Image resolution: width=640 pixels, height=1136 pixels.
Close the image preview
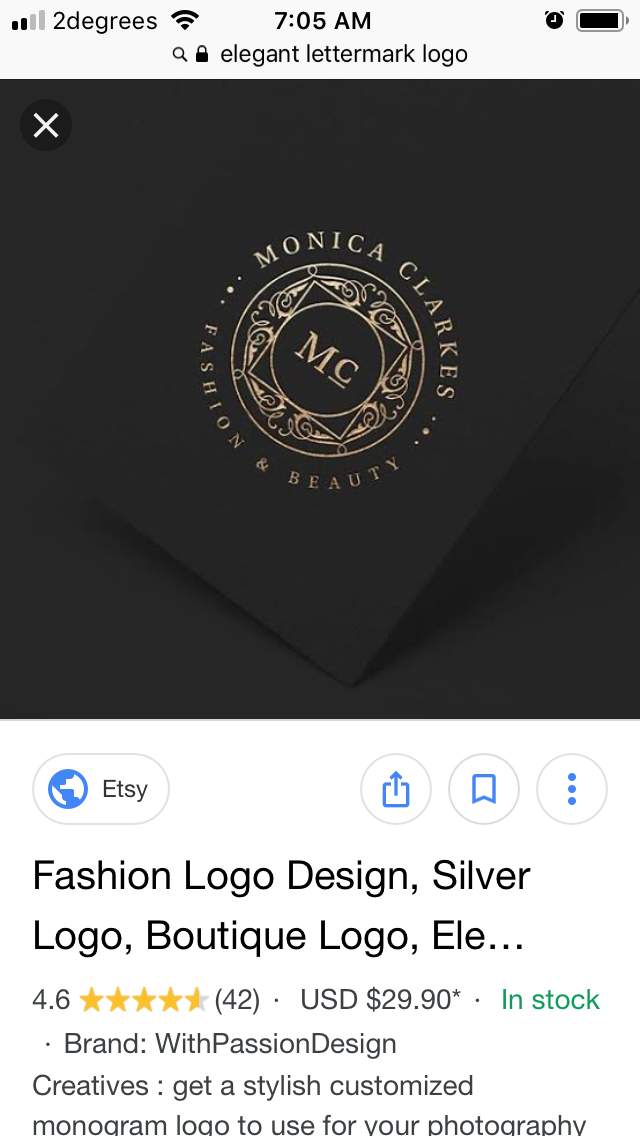click(46, 126)
